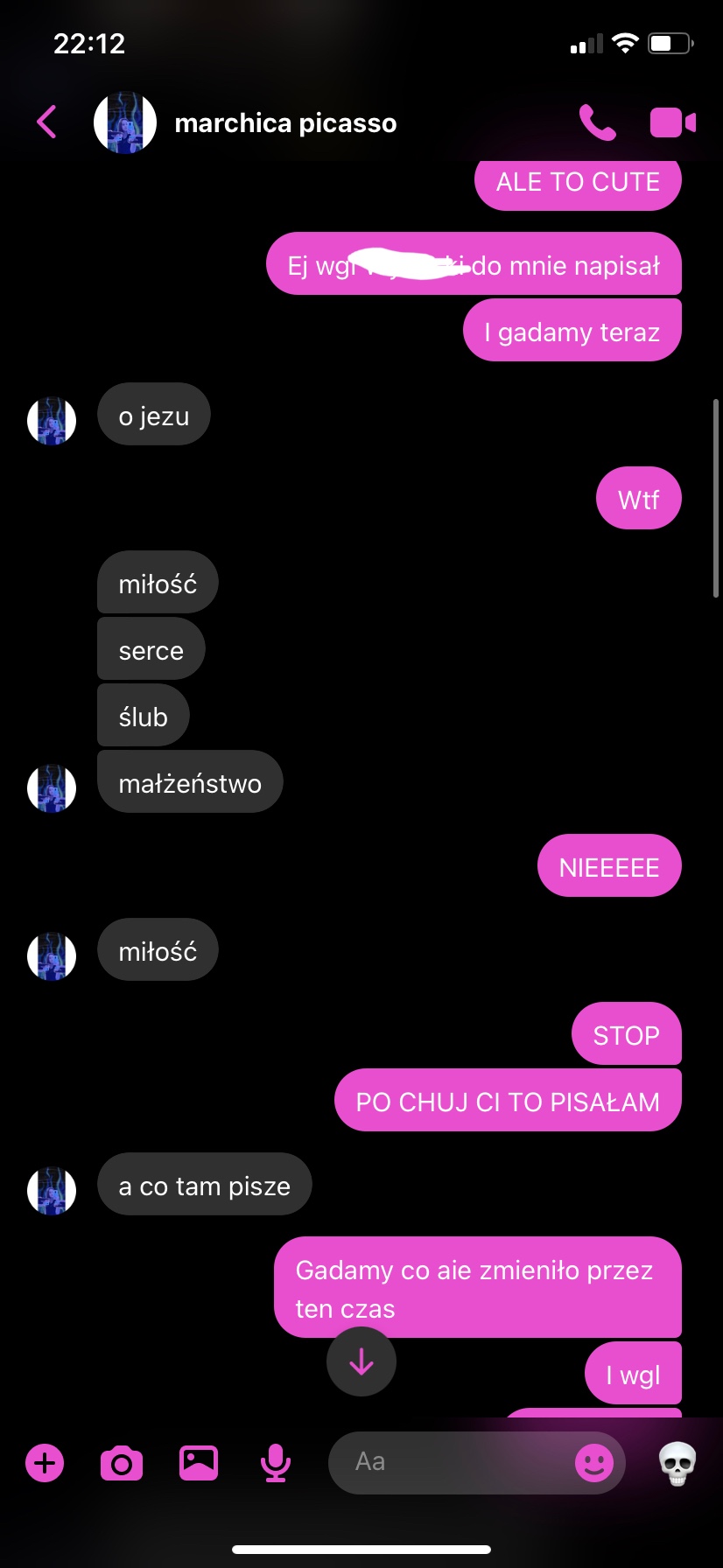Open the camera to take a photo

pos(122,1462)
